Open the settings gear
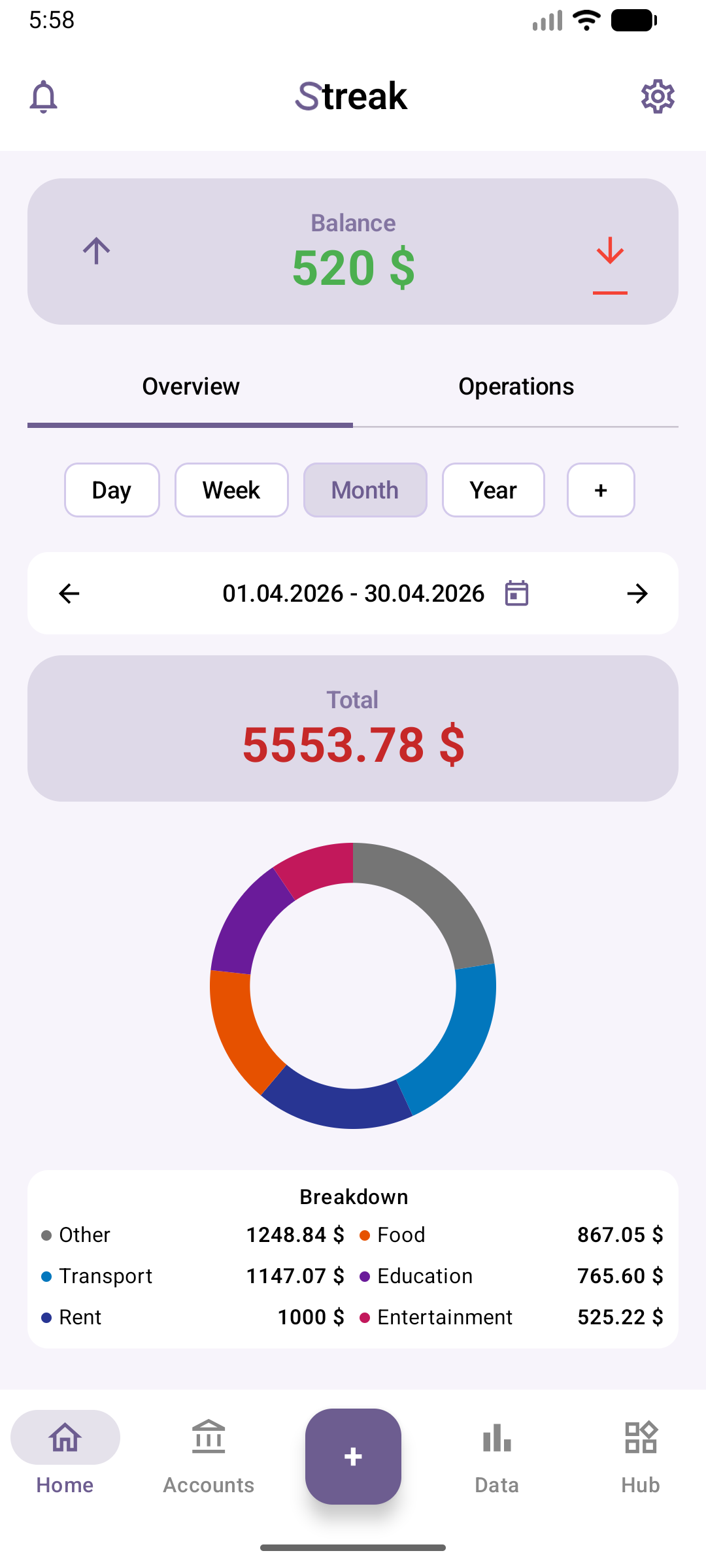This screenshot has width=706, height=1568. pyautogui.click(x=658, y=97)
